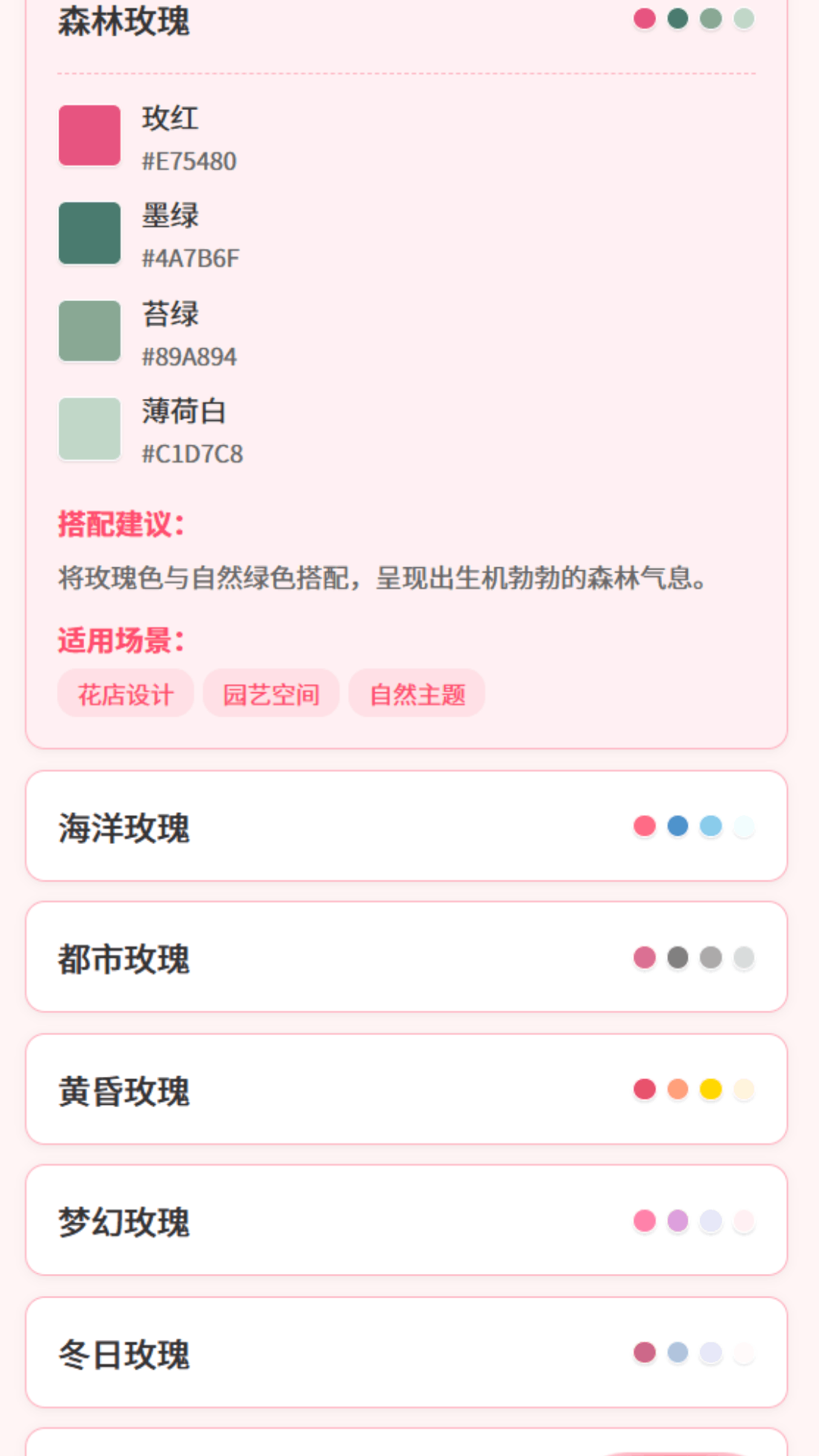Toggle the 园艺空间 scene tag
This screenshot has height=1456, width=819.
[x=271, y=692]
